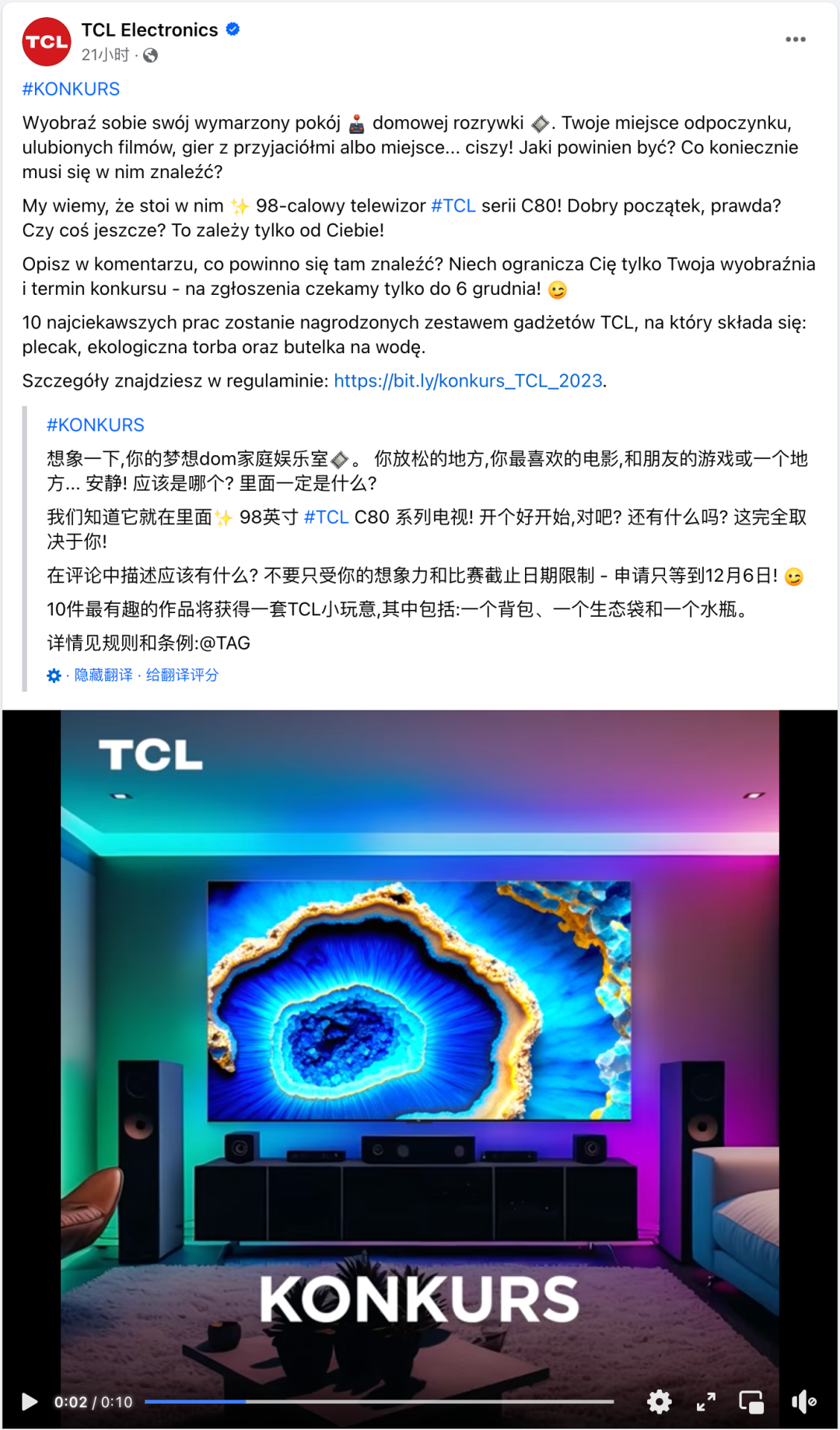Open translation settings gear
Screen dimensions: 840x1430
tap(54, 676)
